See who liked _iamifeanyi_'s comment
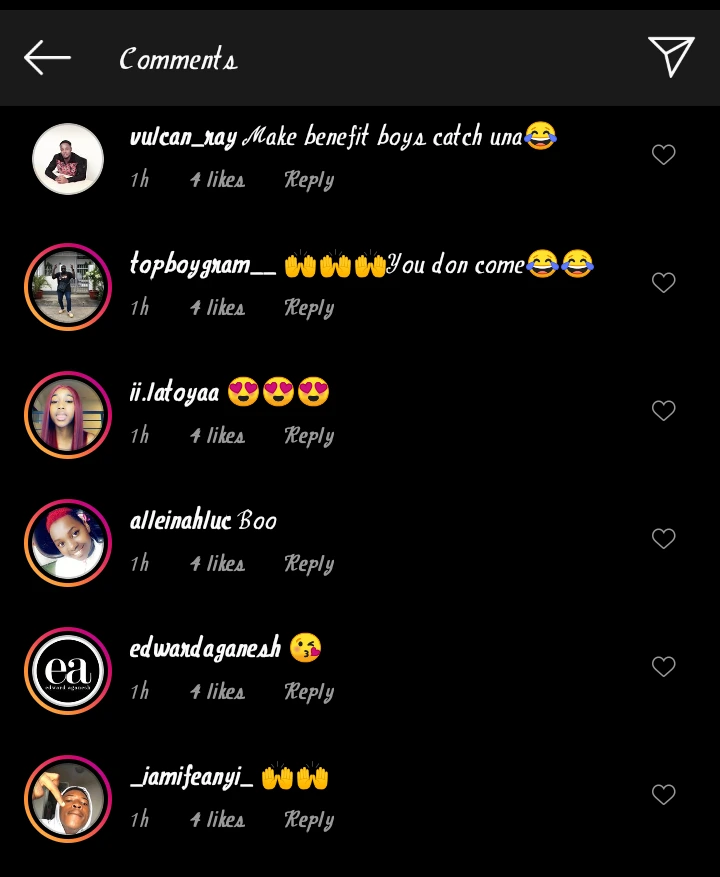 coord(217,820)
